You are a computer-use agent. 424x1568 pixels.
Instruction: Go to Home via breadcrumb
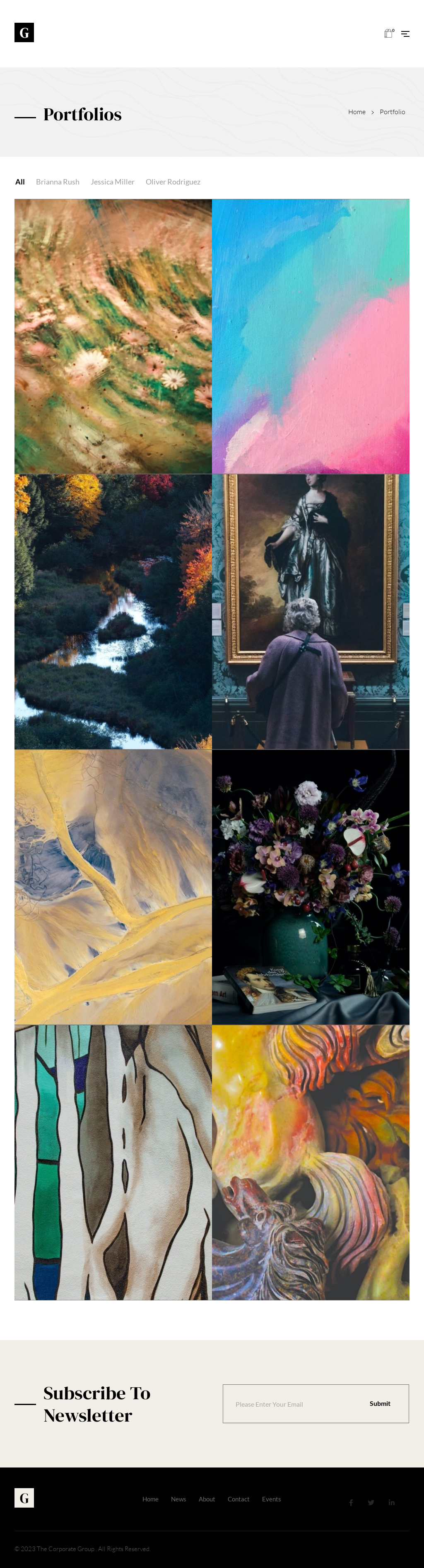click(x=357, y=112)
